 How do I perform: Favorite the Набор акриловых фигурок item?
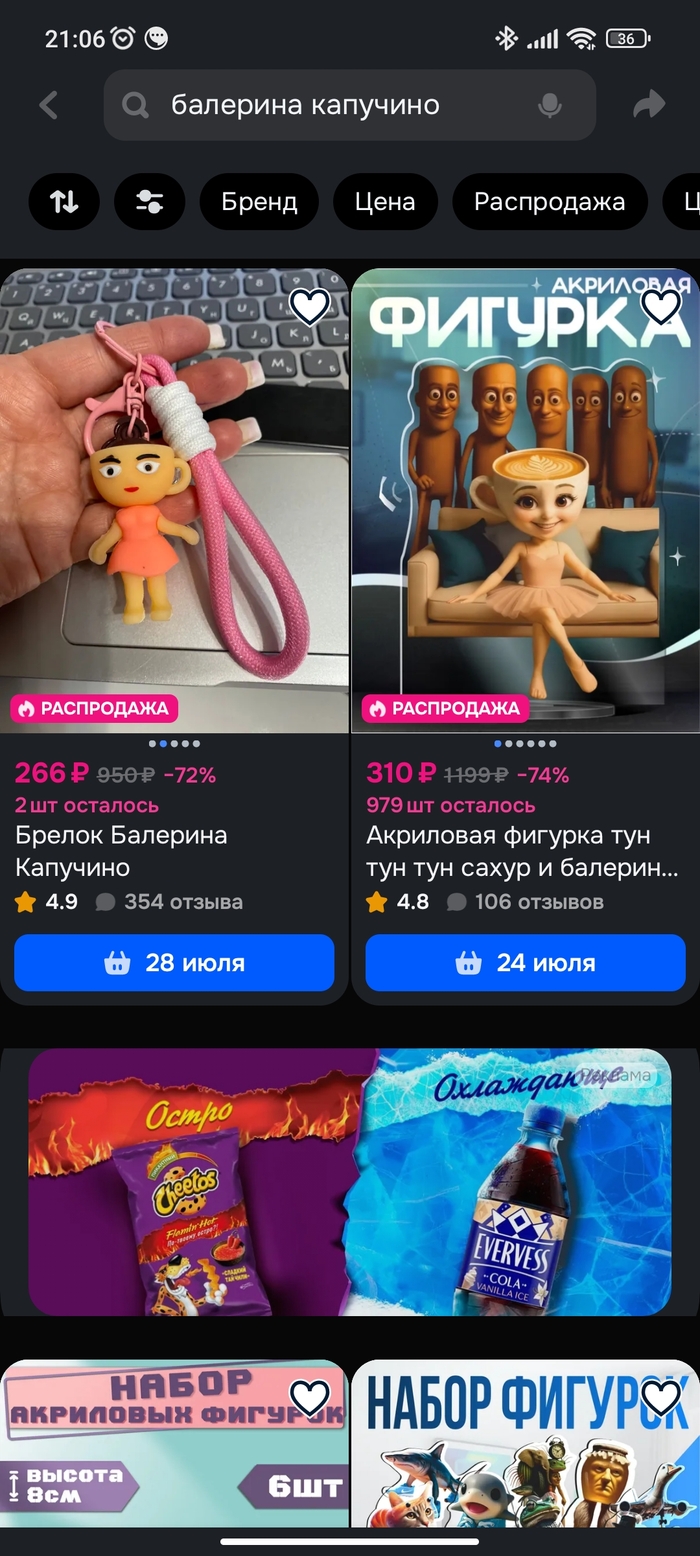click(x=310, y=1397)
